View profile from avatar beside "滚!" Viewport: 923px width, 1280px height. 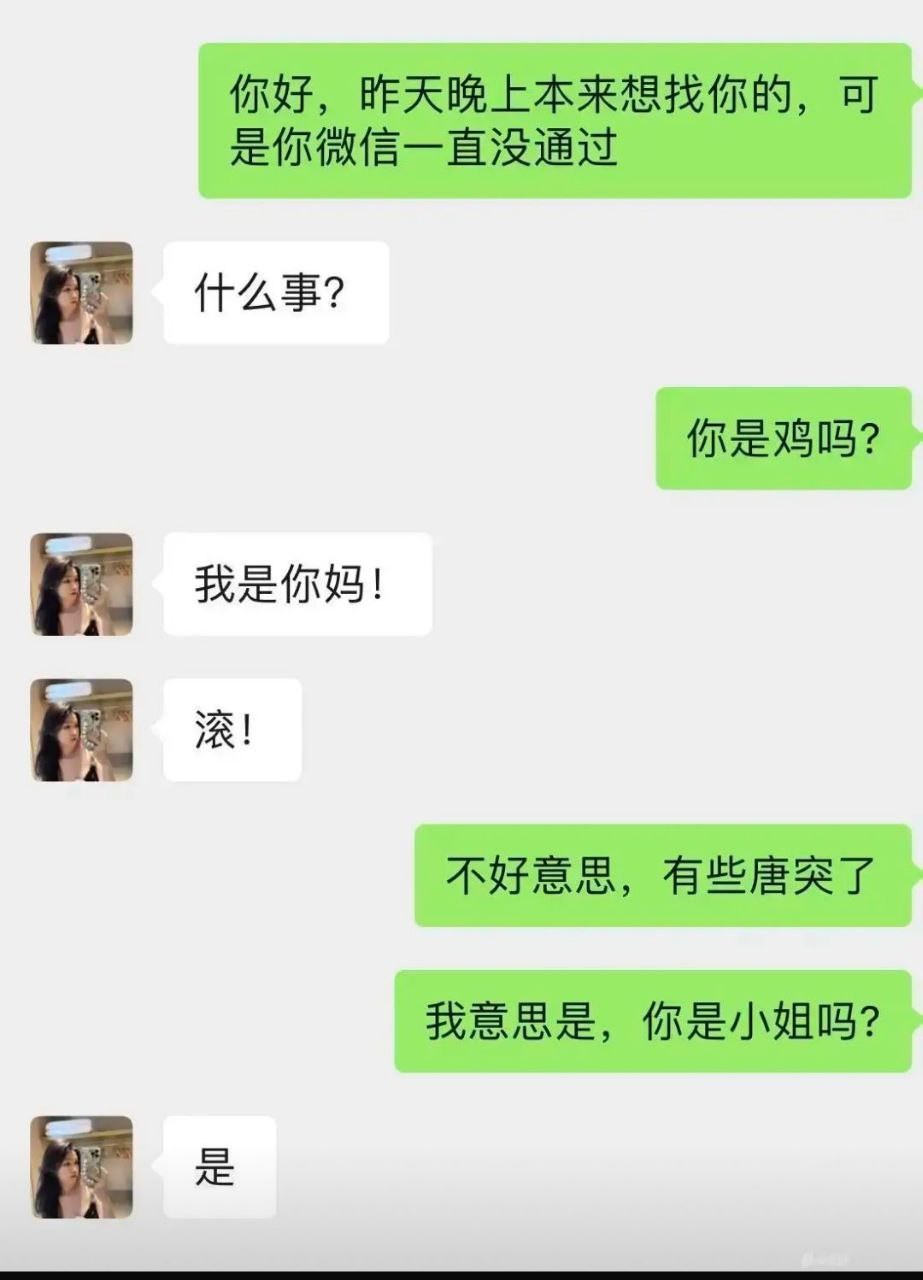(x=81, y=730)
